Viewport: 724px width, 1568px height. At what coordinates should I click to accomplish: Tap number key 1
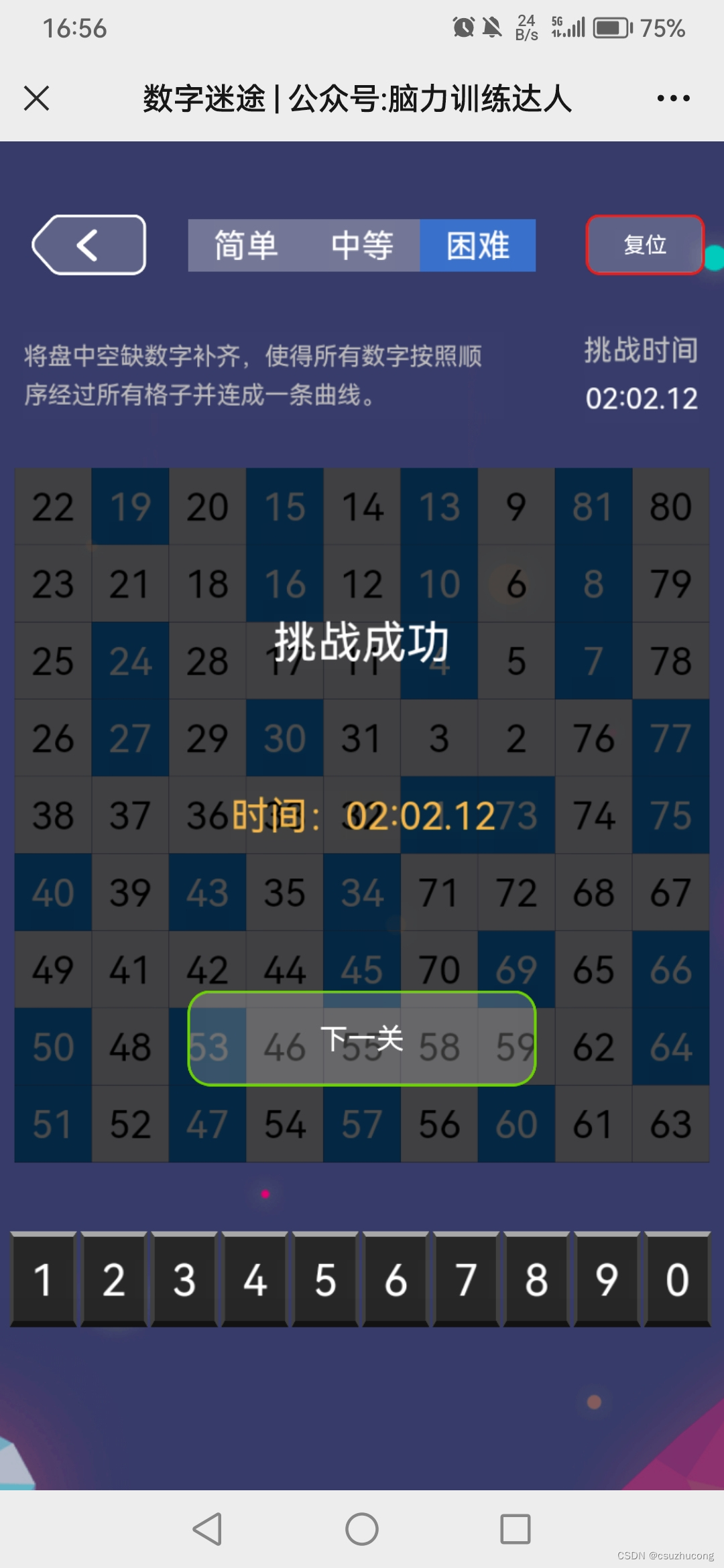pos(43,1279)
